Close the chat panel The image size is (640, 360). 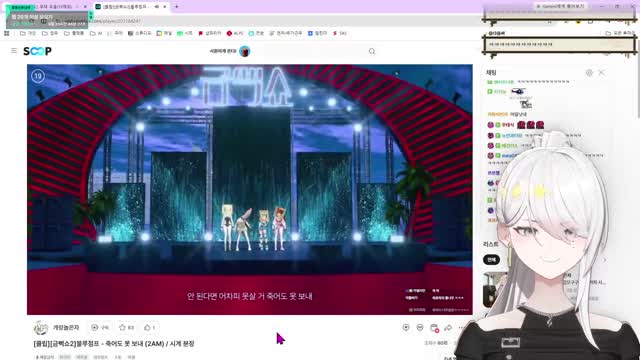point(602,72)
